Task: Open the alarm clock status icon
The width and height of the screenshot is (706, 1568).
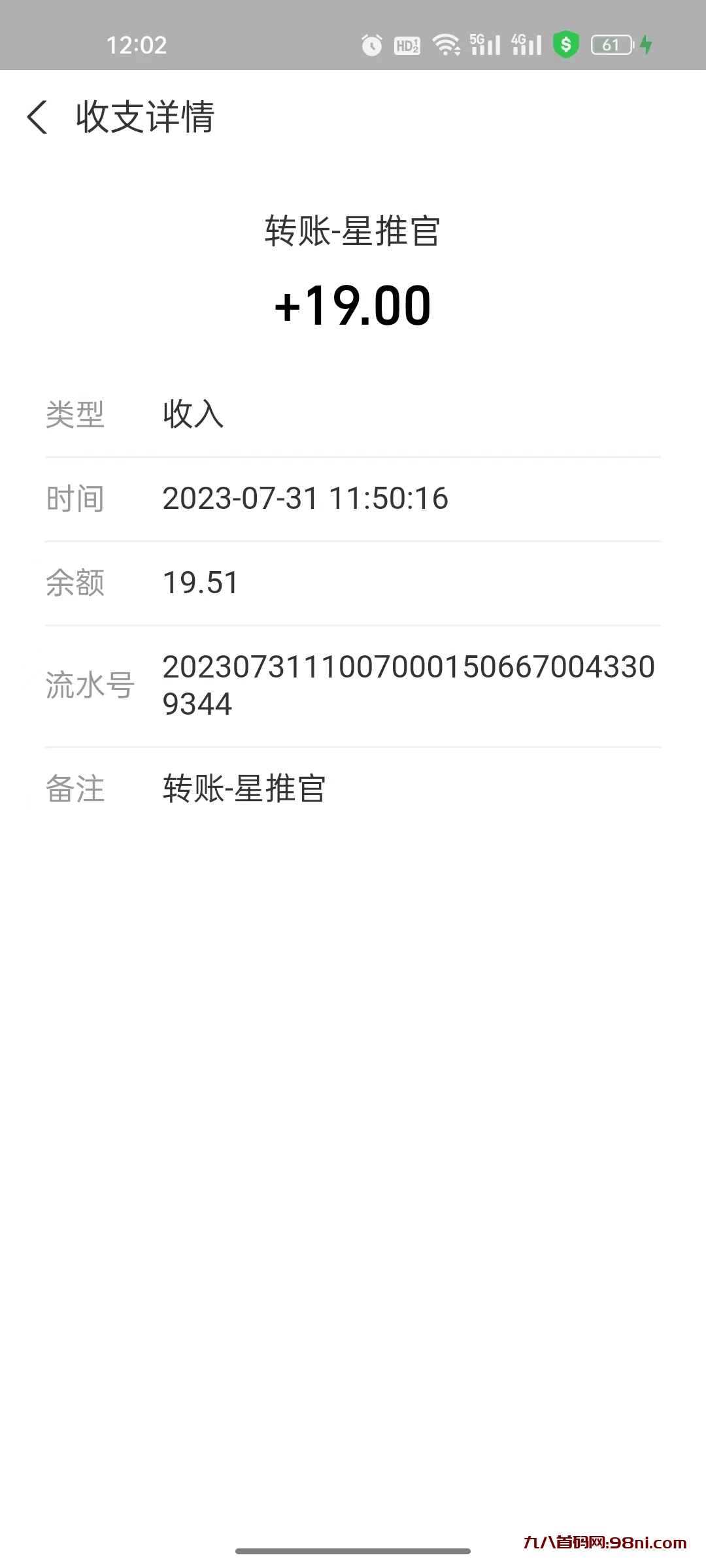Action: click(371, 44)
